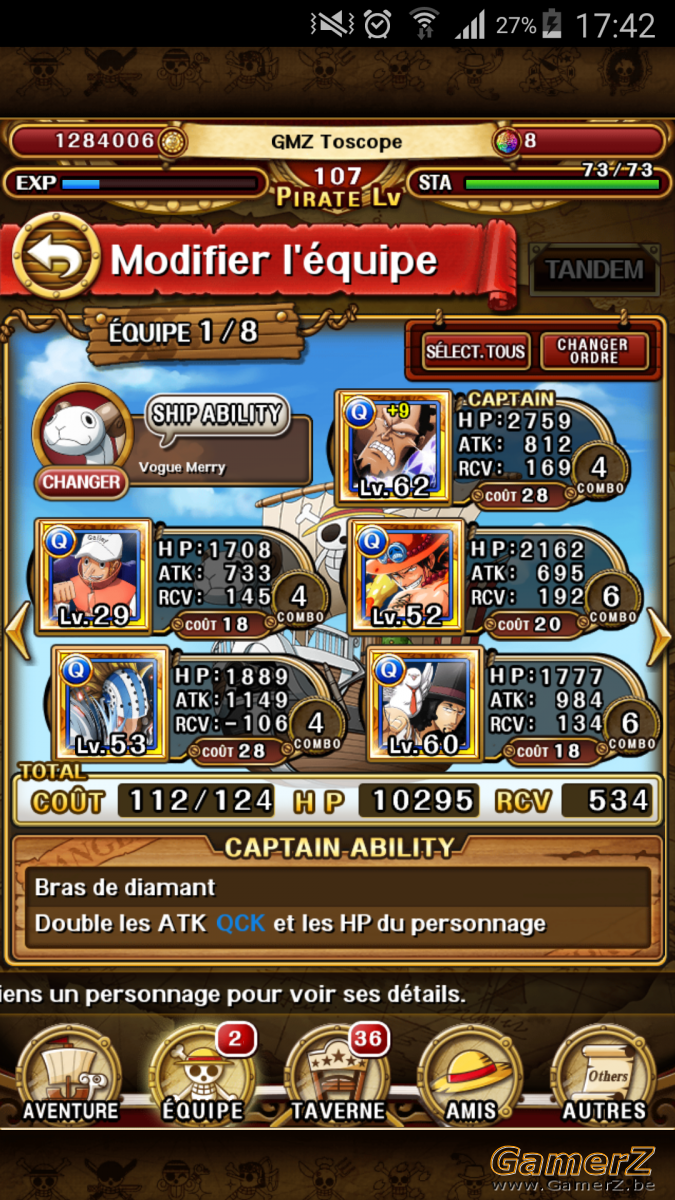This screenshot has width=675, height=1200.
Task: Tap the TANDEM button
Action: click(594, 269)
